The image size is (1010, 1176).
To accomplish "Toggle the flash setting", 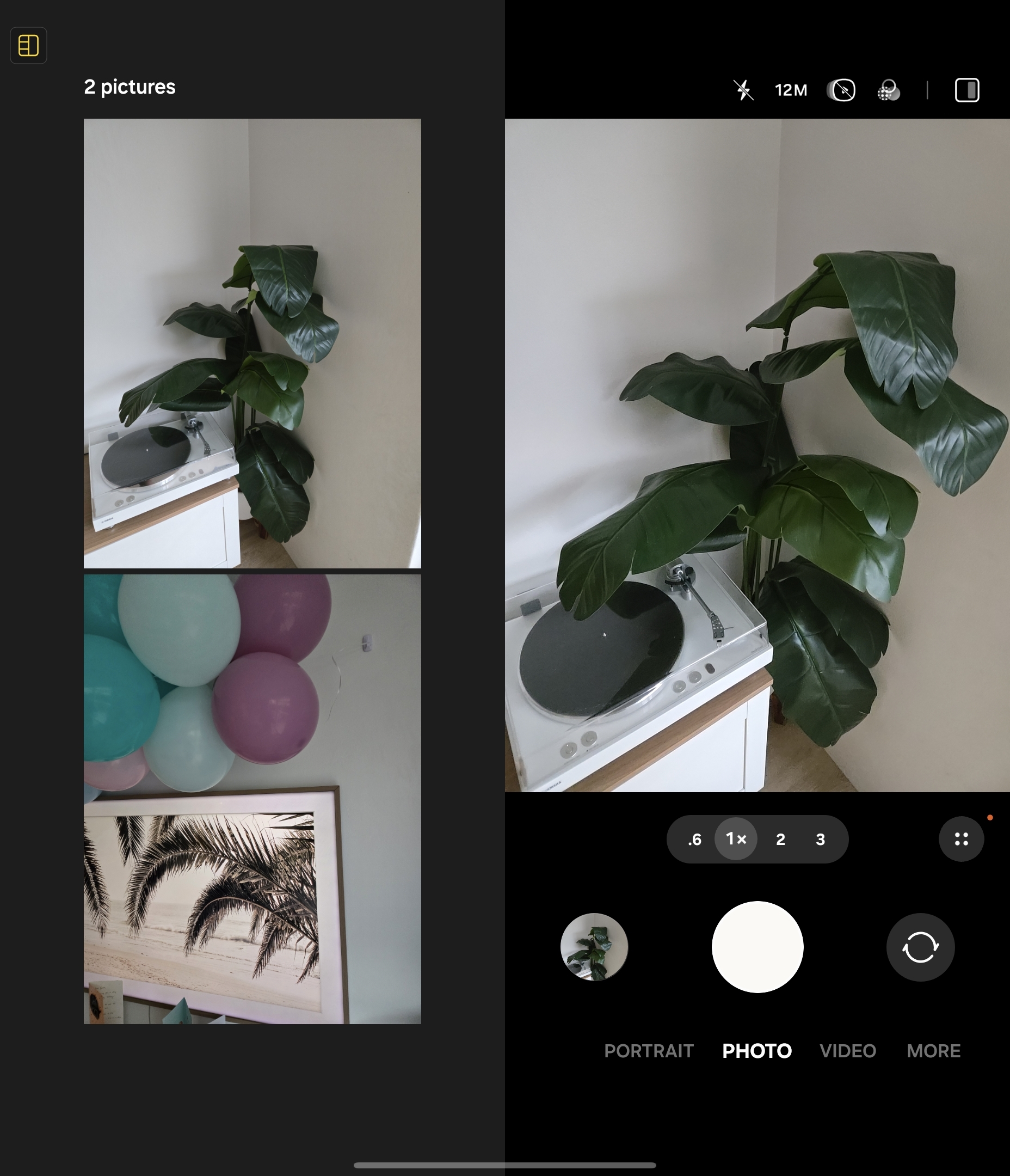I will coord(743,90).
